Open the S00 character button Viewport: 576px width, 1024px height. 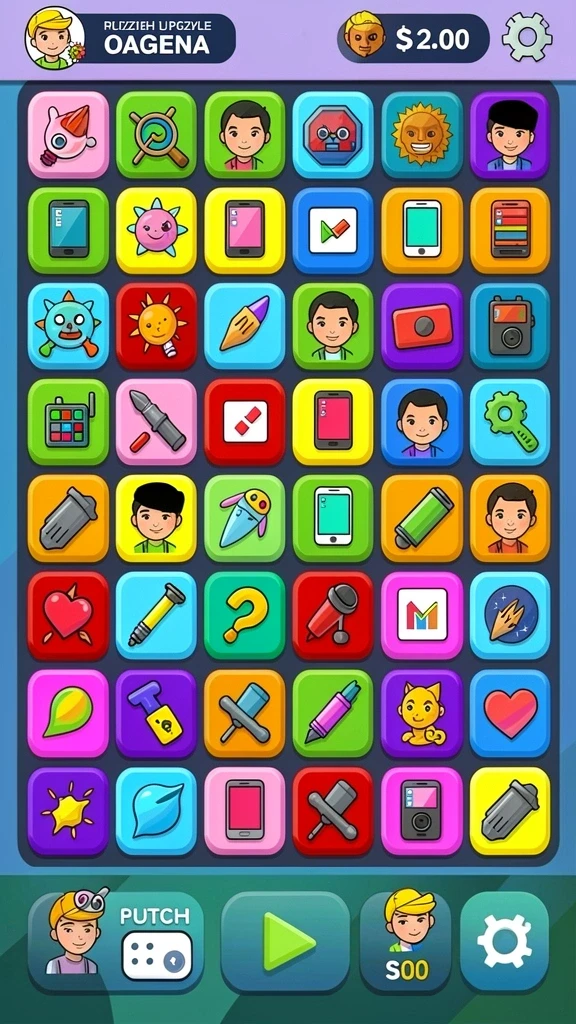point(406,942)
